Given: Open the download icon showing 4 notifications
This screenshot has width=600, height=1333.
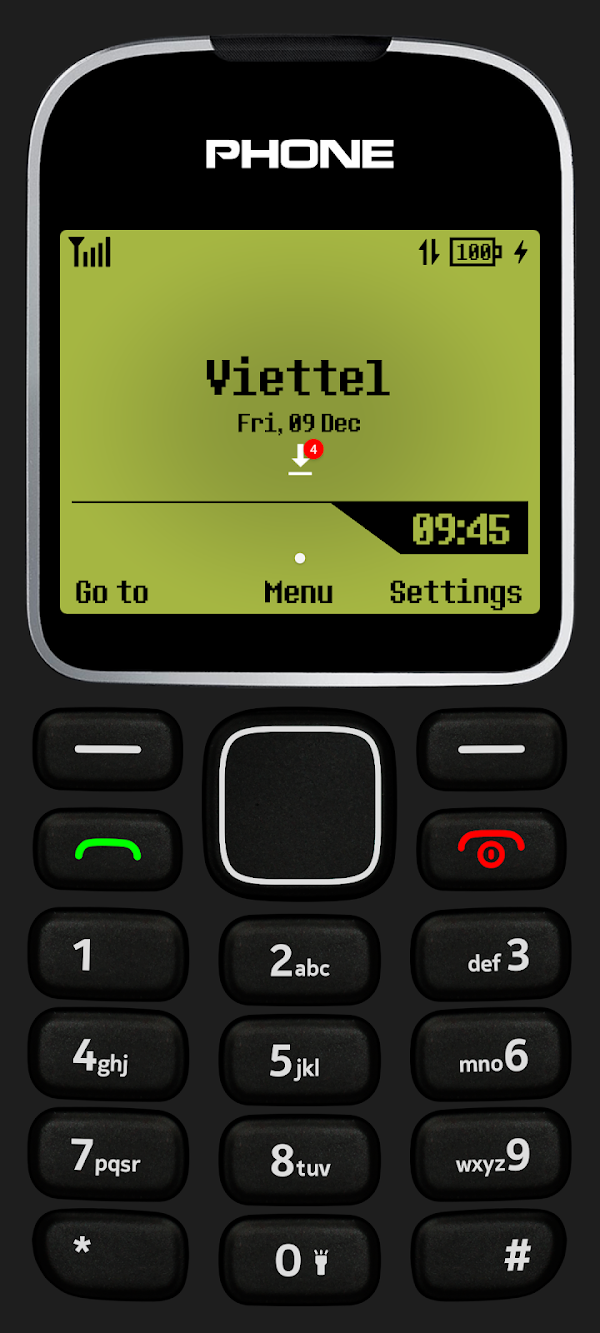Looking at the screenshot, I should coord(302,459).
